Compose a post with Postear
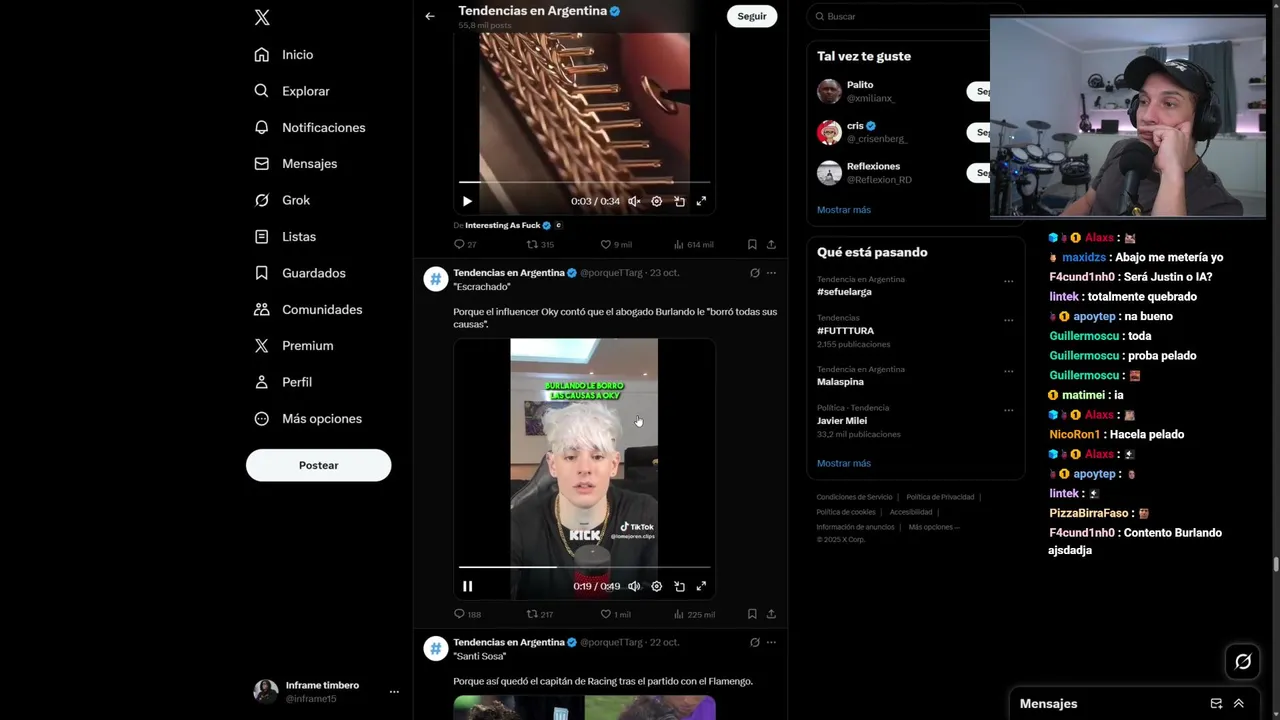Image resolution: width=1280 pixels, height=720 pixels. (x=318, y=465)
